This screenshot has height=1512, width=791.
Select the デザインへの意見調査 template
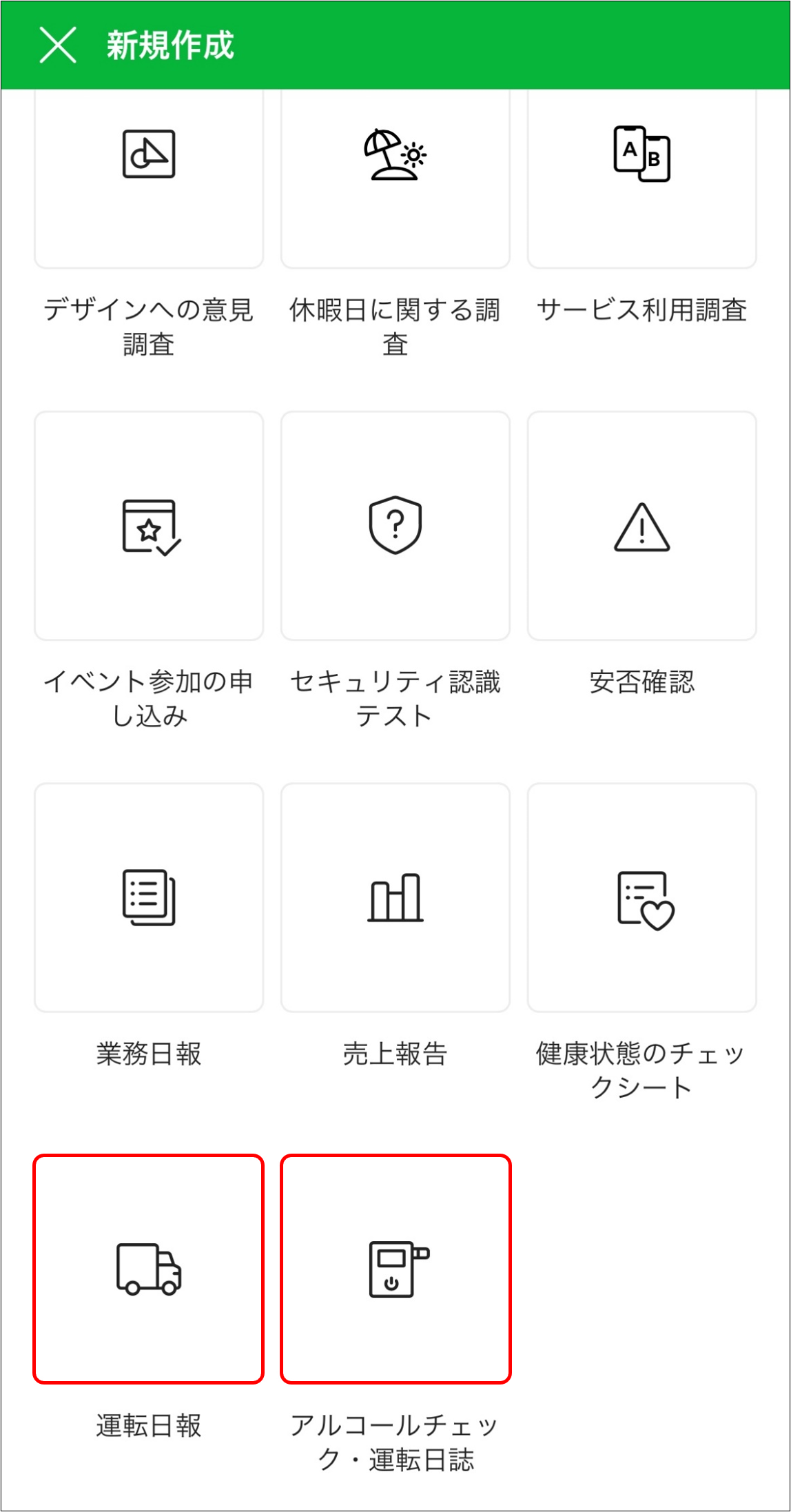click(x=149, y=178)
